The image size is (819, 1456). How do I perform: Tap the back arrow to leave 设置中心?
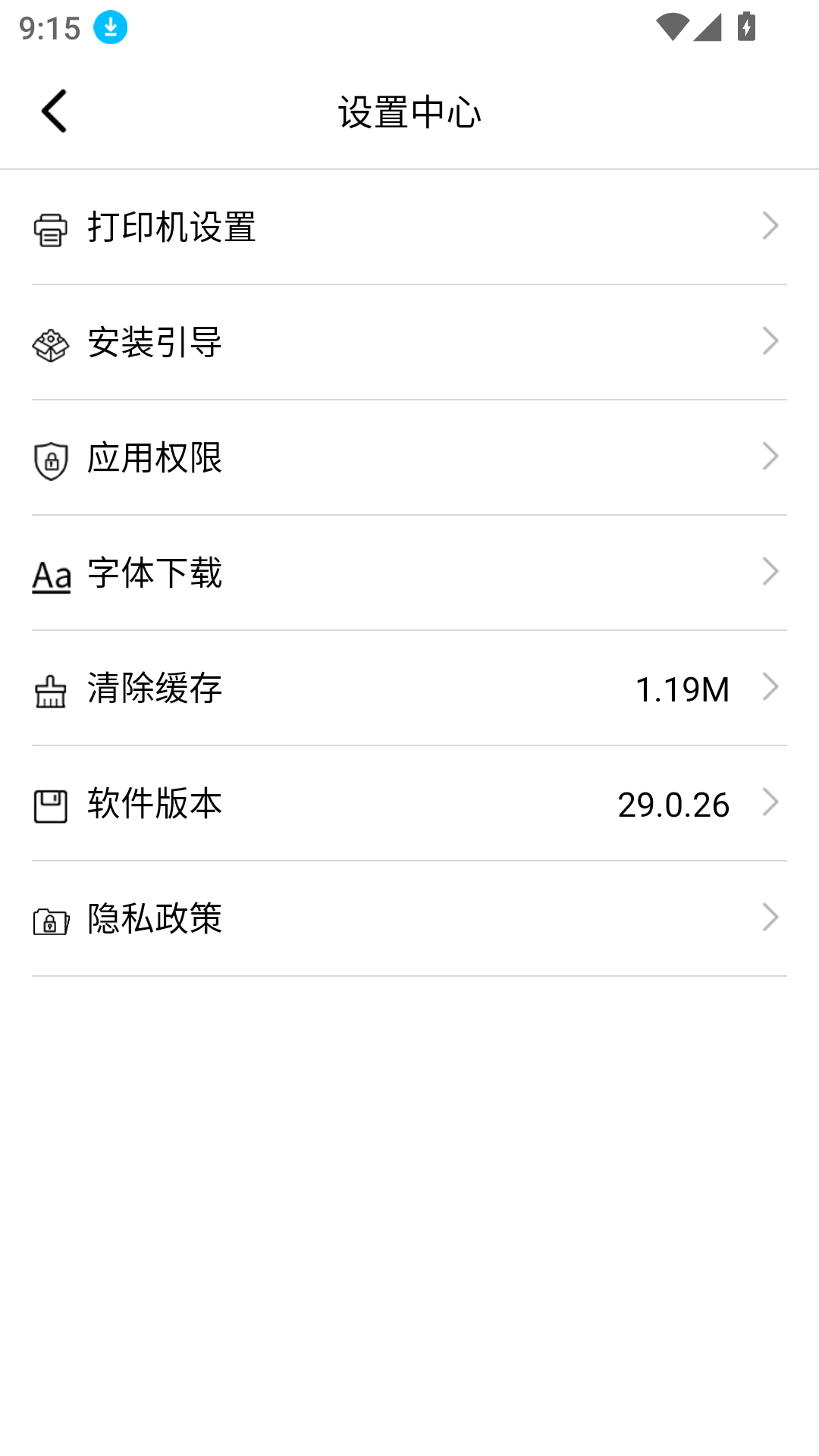click(x=55, y=110)
